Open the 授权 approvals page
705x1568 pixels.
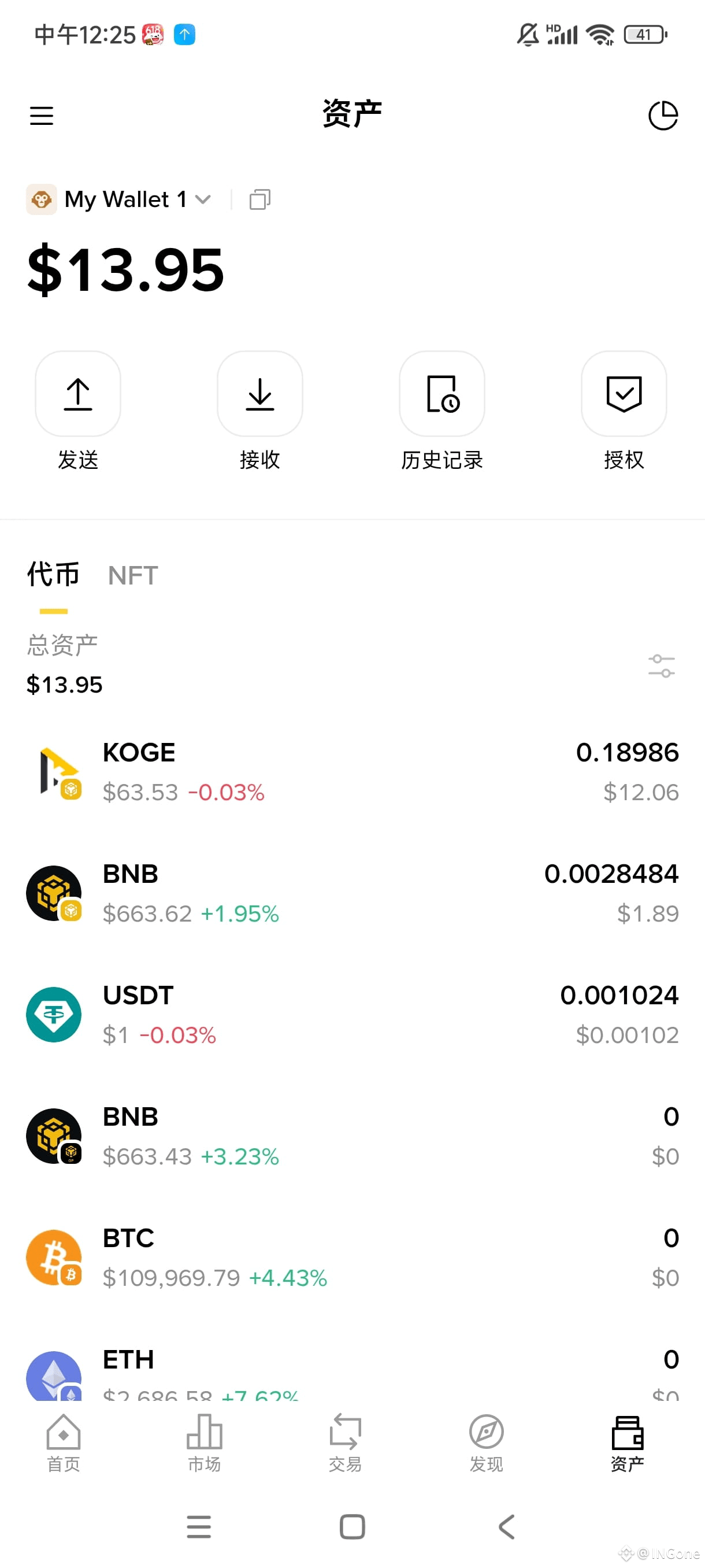coord(624,394)
